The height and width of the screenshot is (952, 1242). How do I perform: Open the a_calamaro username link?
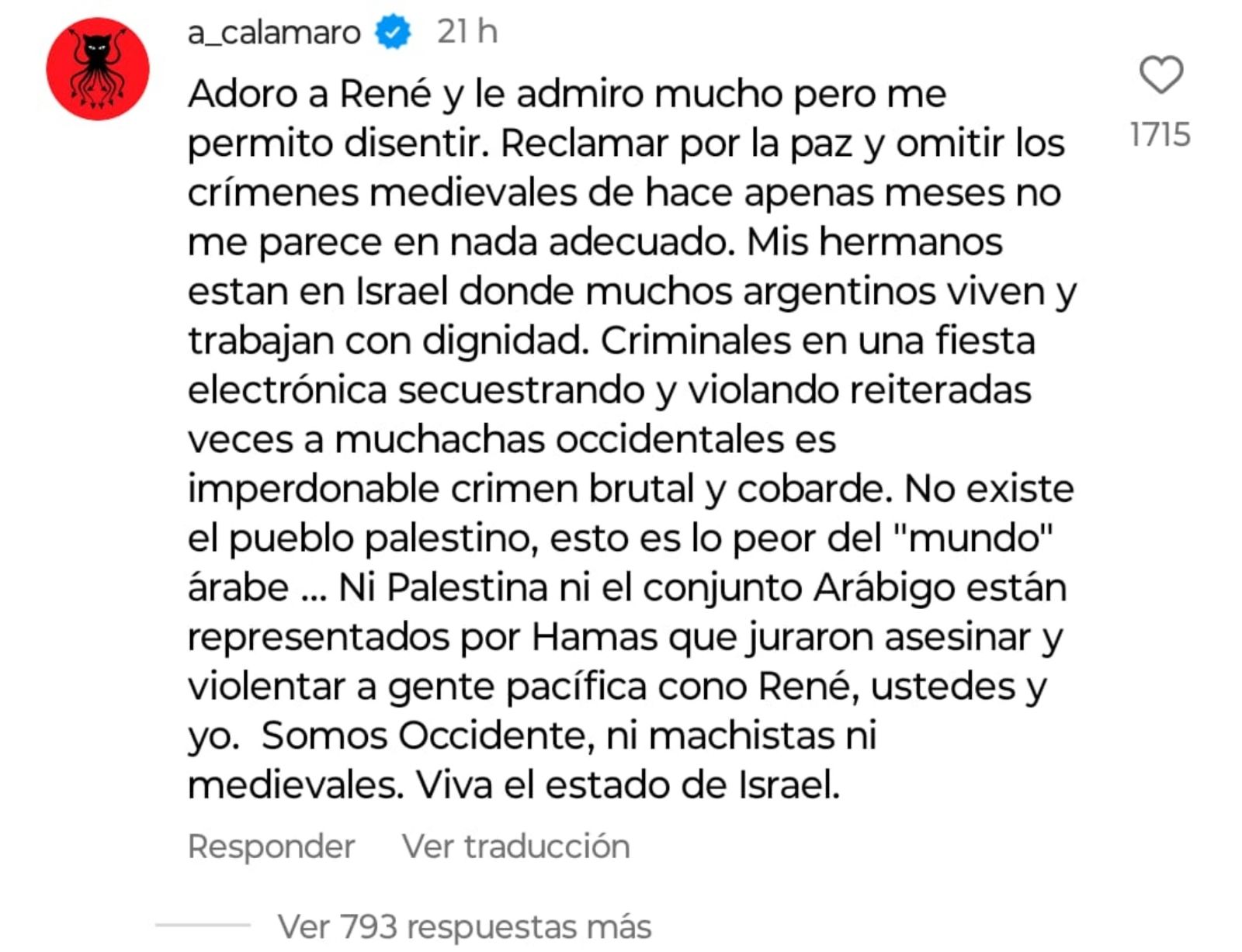point(273,33)
